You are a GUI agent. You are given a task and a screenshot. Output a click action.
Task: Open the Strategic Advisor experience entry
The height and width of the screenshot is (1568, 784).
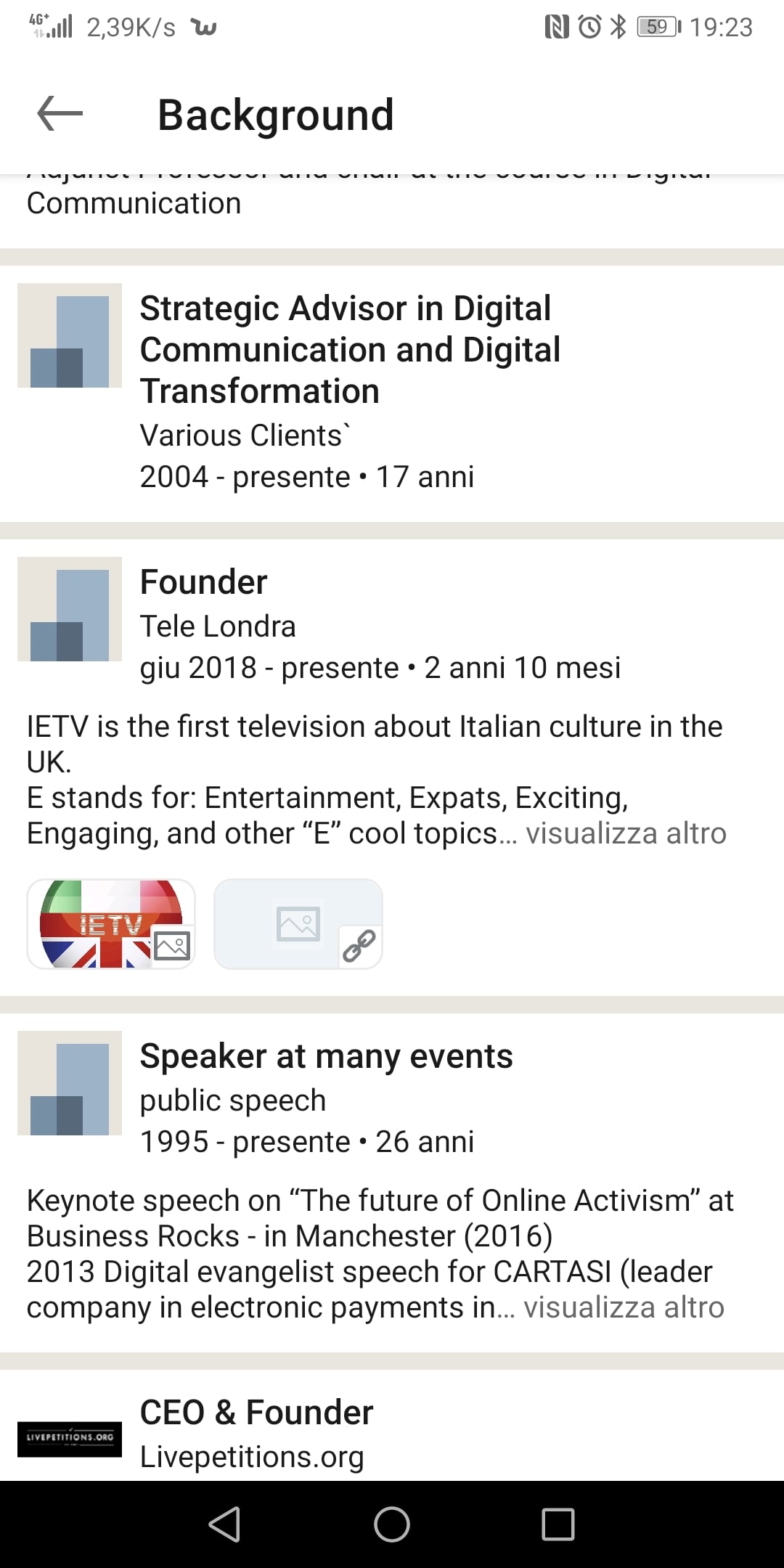click(392, 393)
